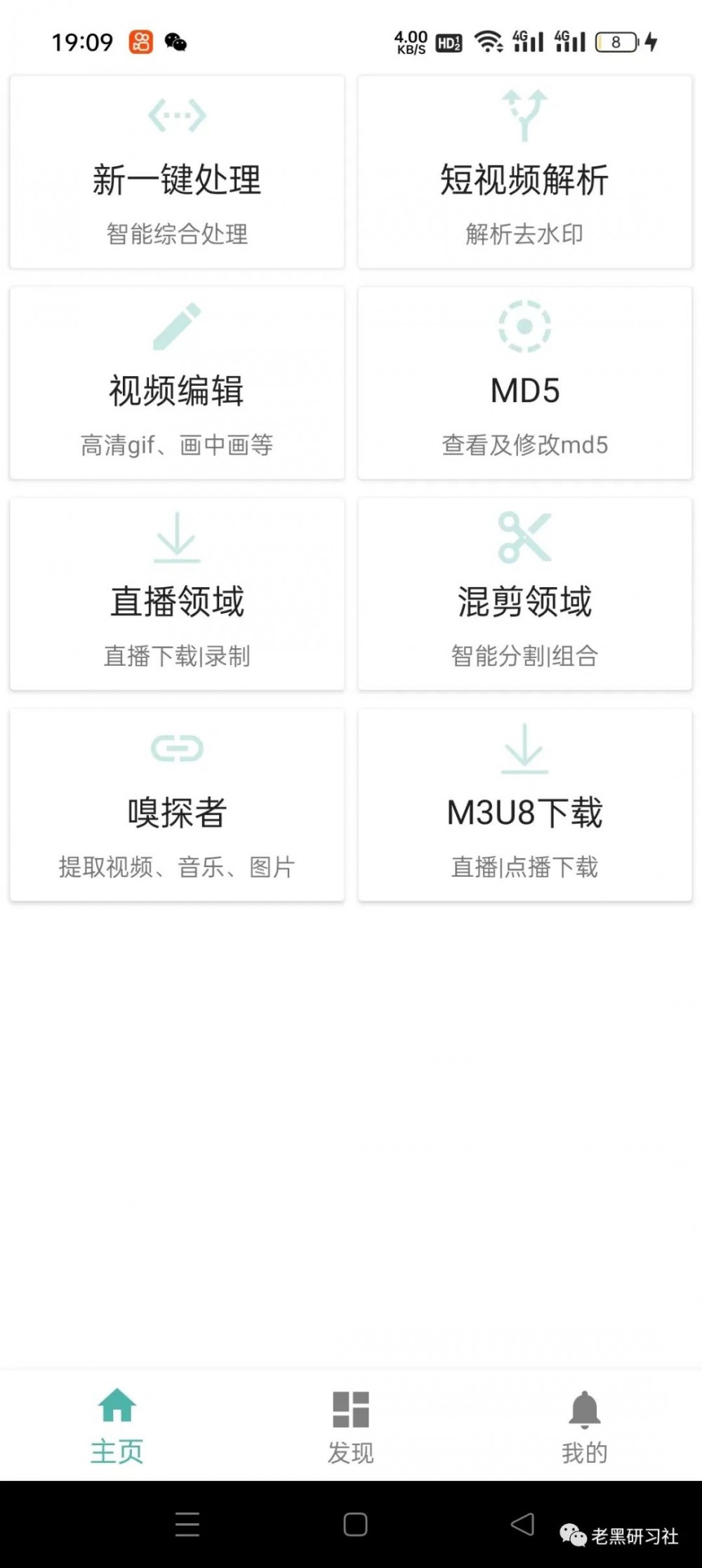Click the 嗅探者 chain link icon

click(x=178, y=749)
